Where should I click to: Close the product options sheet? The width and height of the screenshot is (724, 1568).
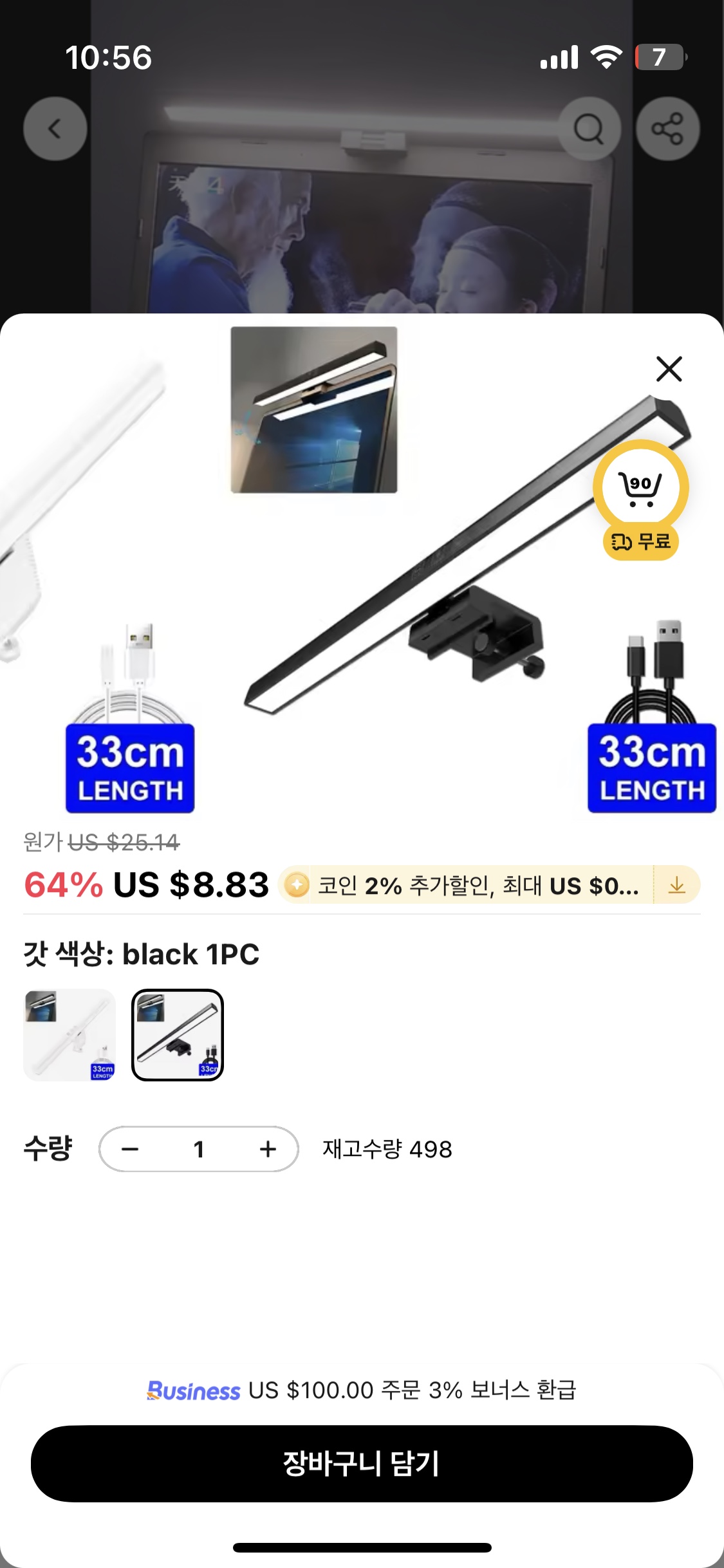click(669, 369)
